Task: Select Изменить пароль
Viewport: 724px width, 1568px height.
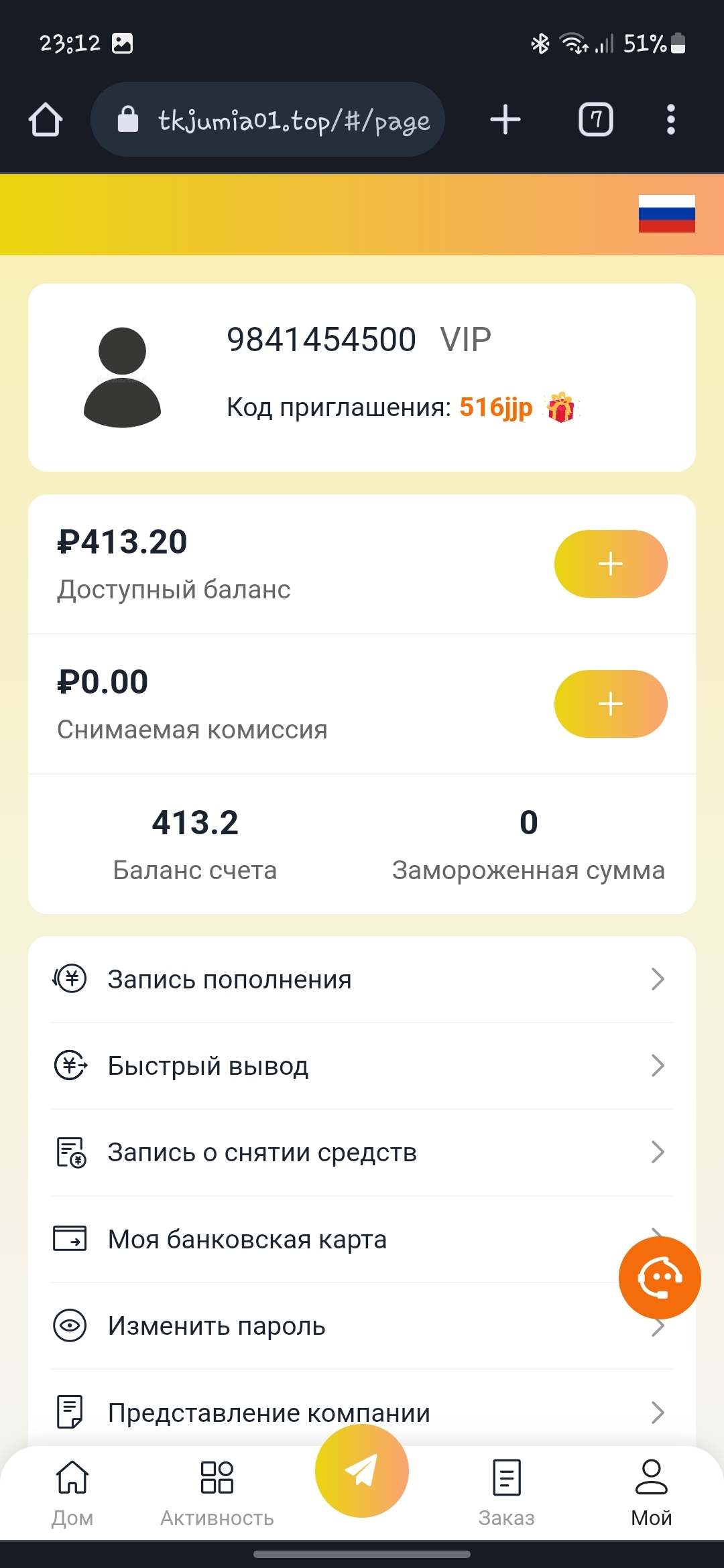Action: point(335,1326)
